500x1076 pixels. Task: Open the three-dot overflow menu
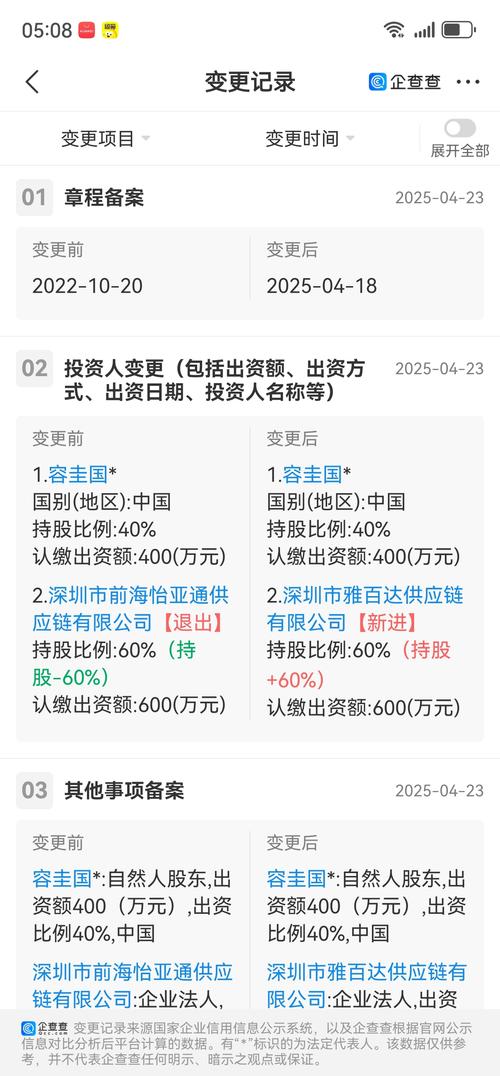point(468,82)
